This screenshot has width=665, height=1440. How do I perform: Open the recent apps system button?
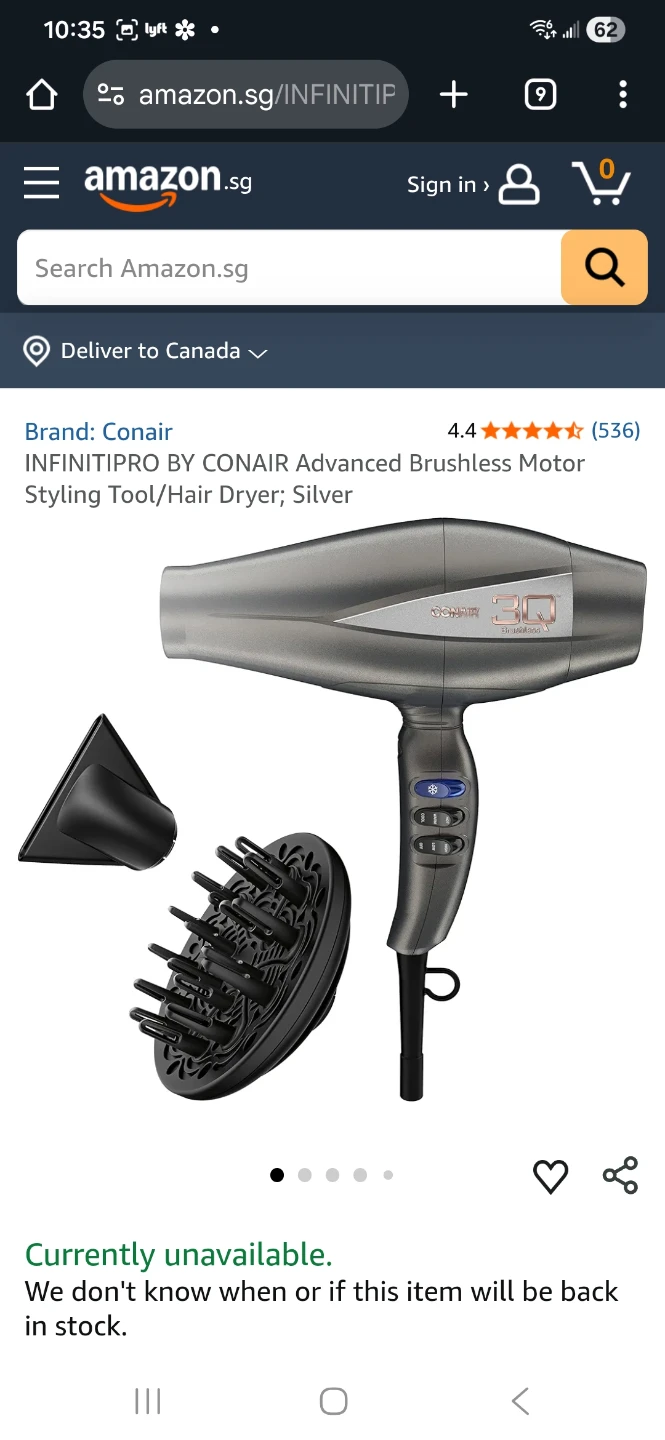point(147,1401)
